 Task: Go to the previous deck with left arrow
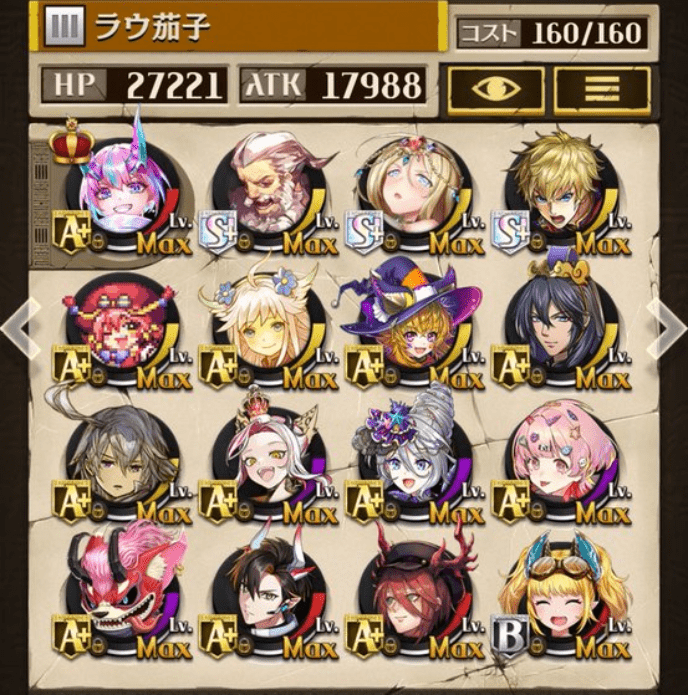pyautogui.click(x=18, y=326)
